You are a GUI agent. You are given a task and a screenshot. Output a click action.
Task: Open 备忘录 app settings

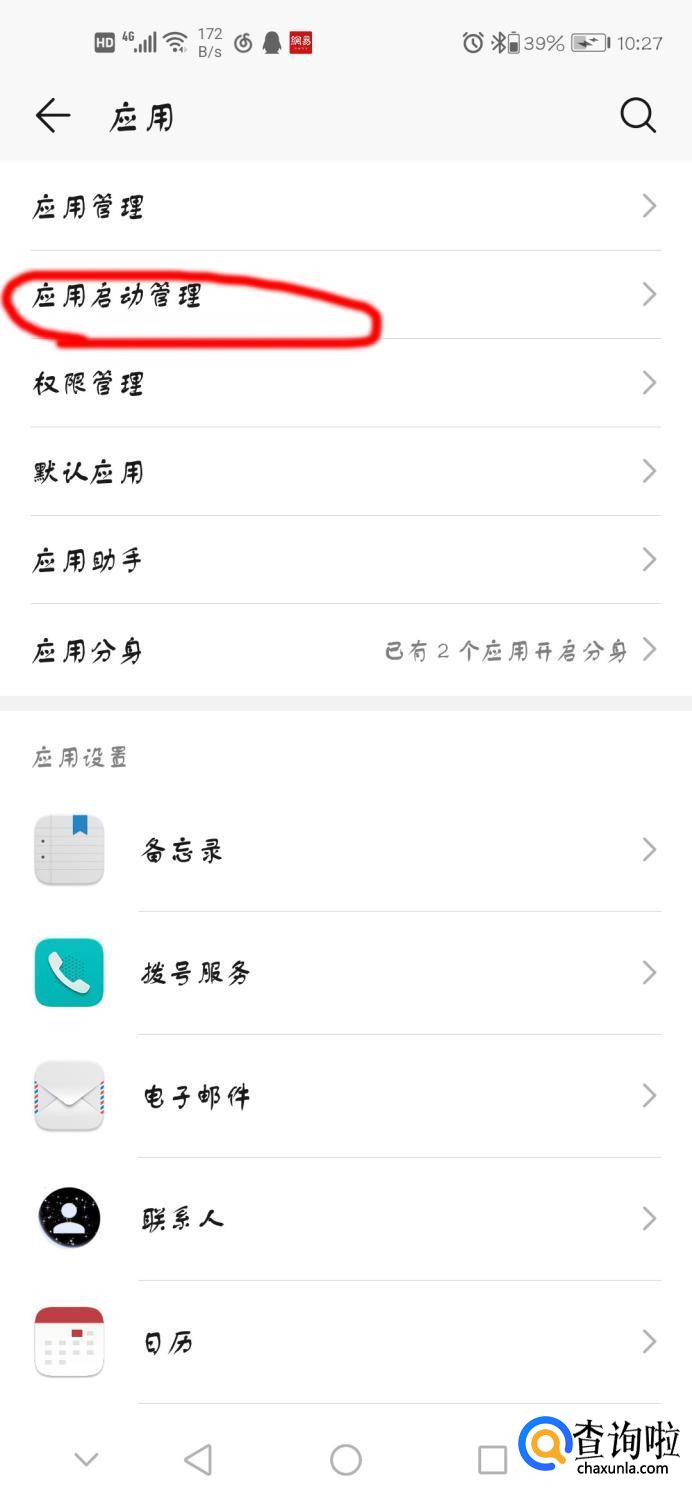[345, 850]
